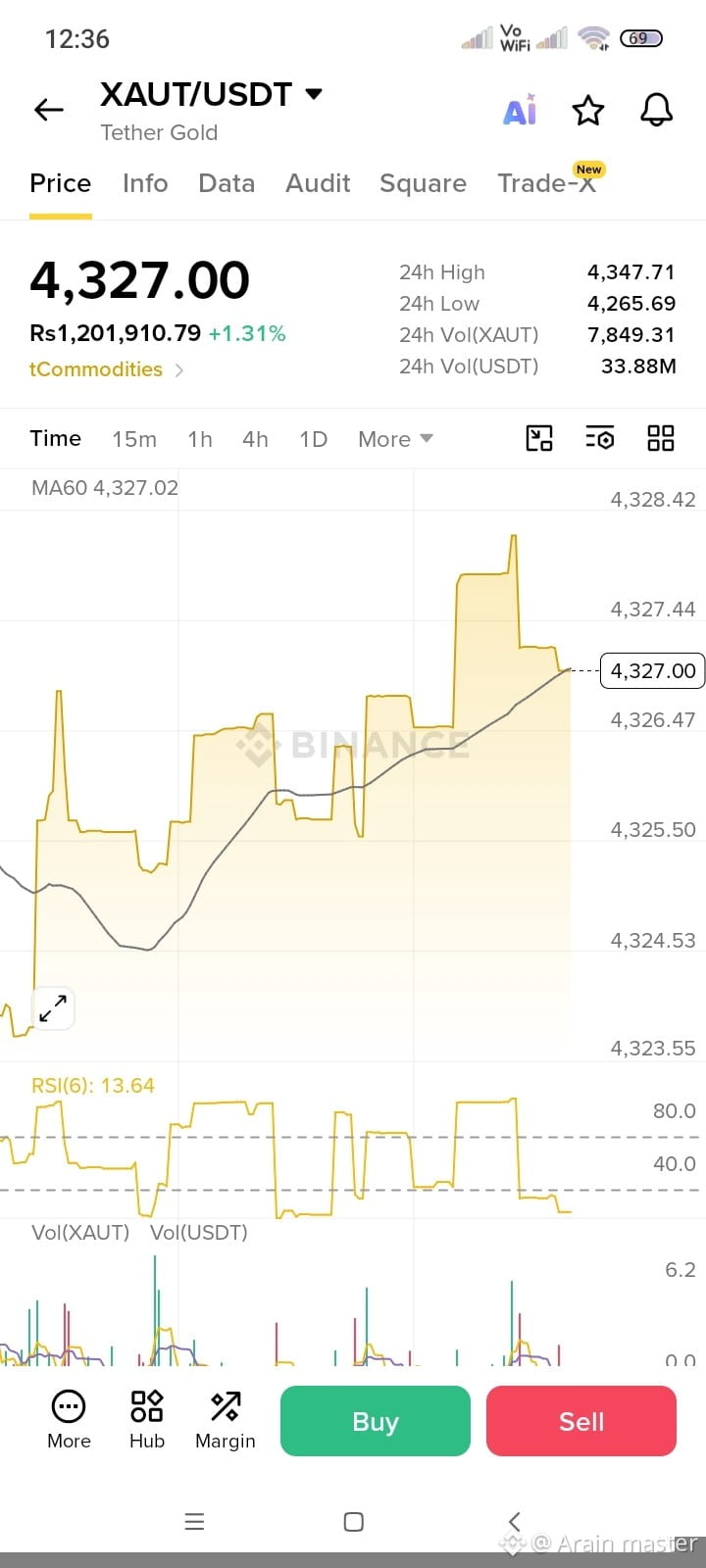Switch to the Audit tab
This screenshot has width=706, height=1568.
(318, 183)
